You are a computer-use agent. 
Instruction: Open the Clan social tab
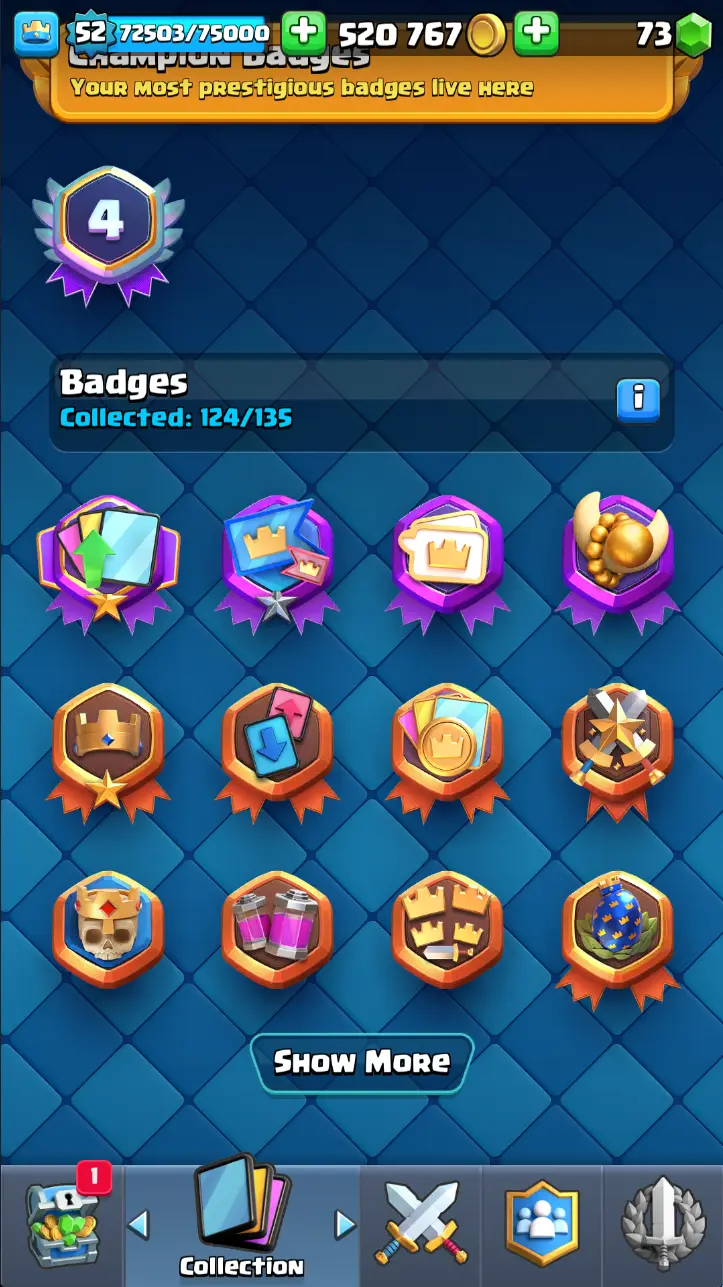[x=542, y=1224]
